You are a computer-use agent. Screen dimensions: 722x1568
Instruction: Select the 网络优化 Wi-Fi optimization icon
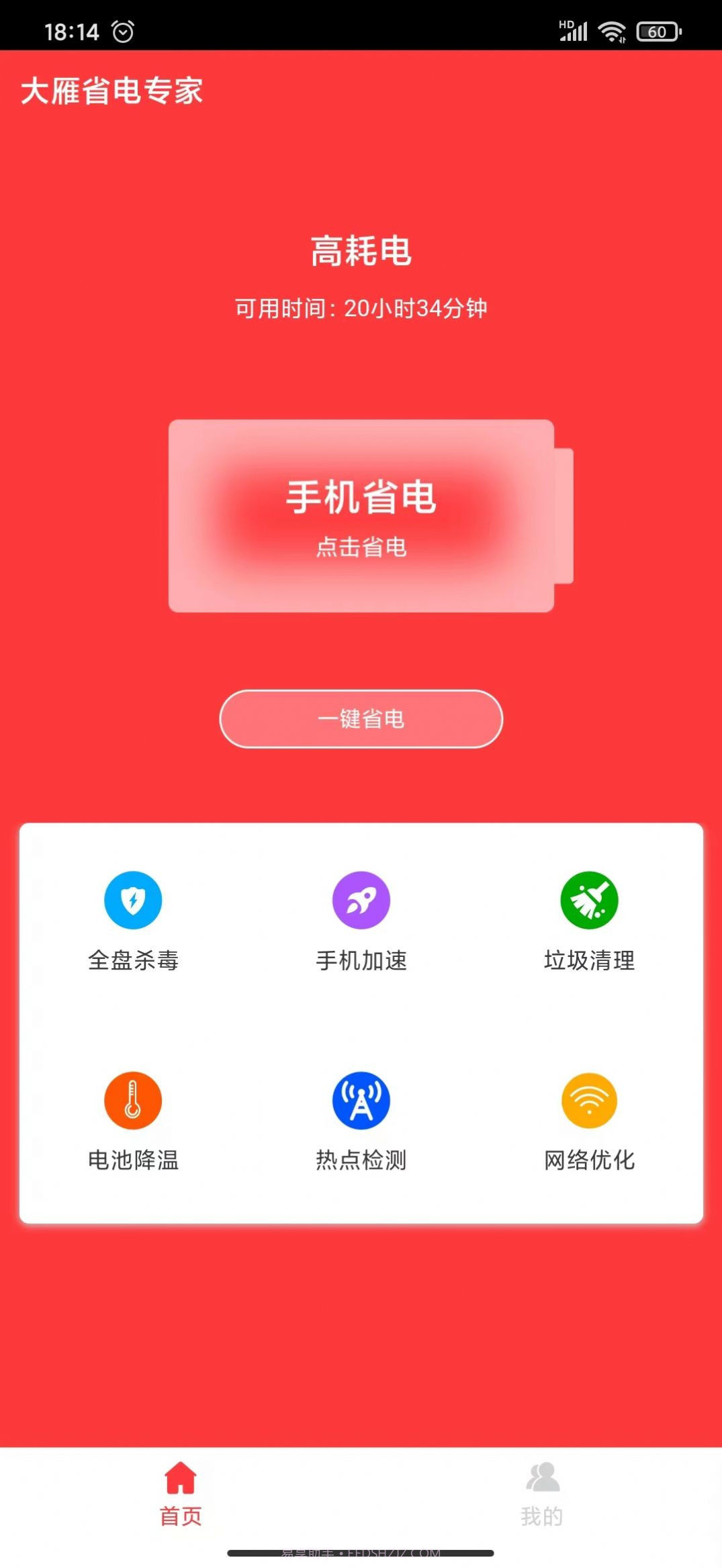pos(588,1099)
